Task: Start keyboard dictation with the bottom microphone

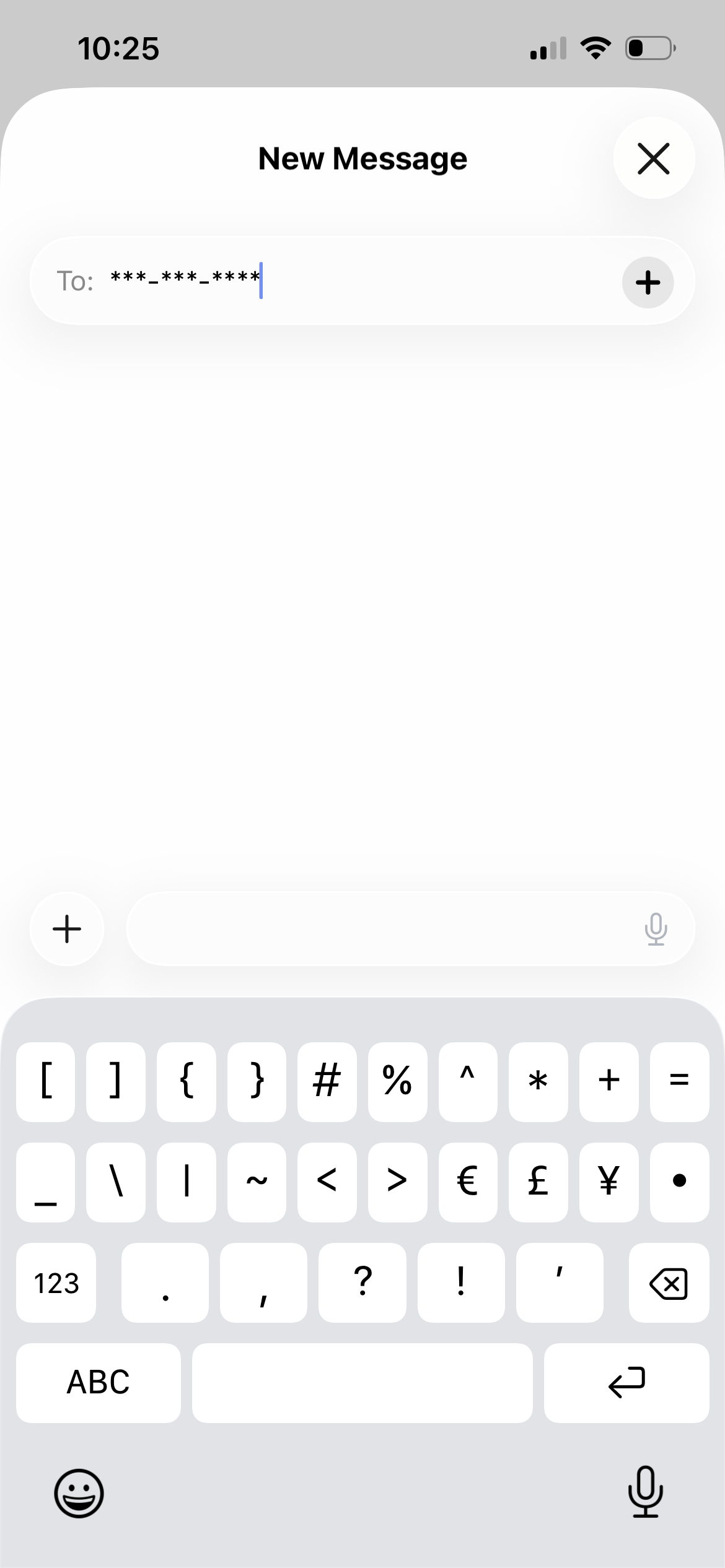Action: pos(645,1492)
